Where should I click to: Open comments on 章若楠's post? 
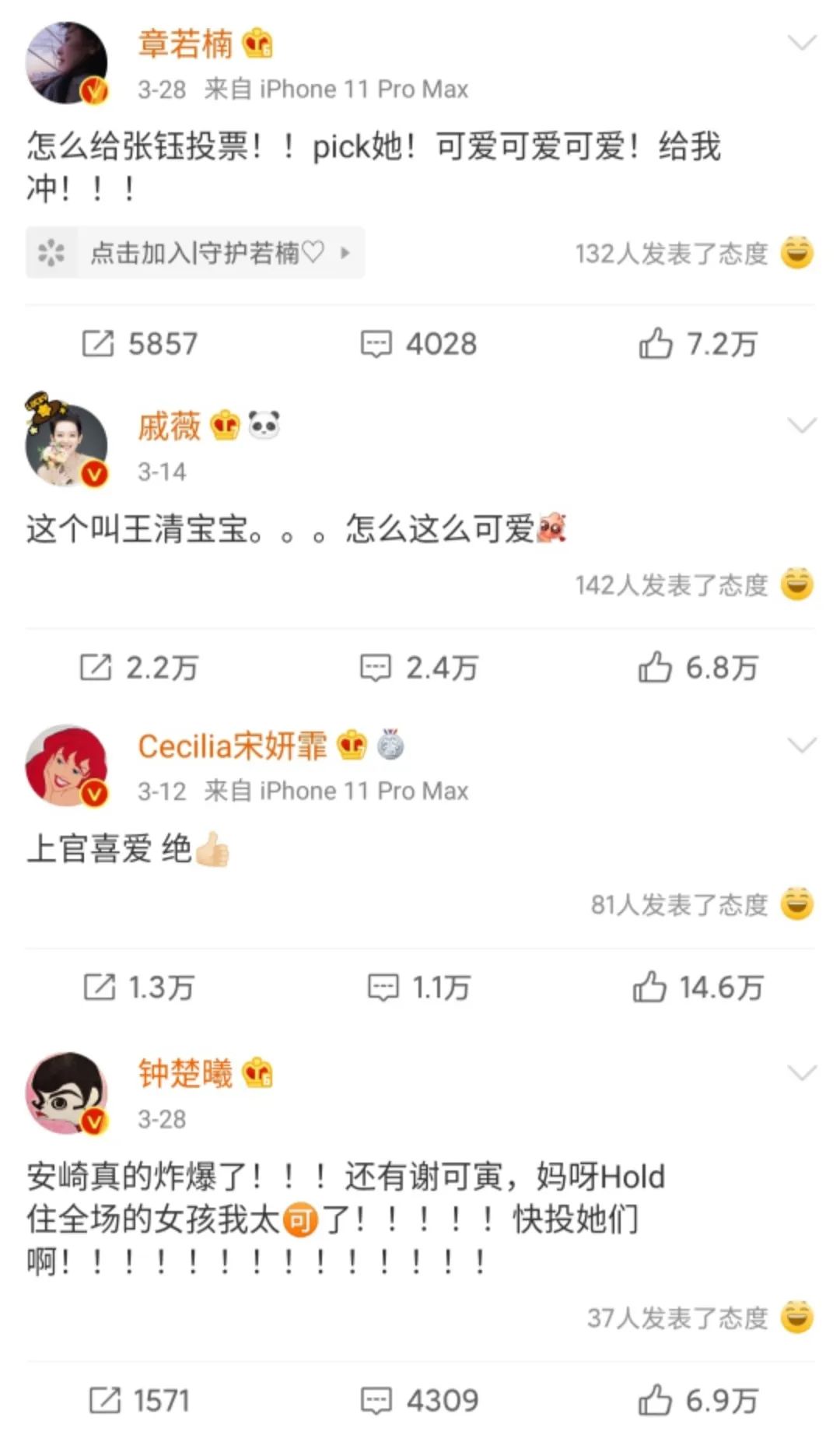tap(418, 344)
